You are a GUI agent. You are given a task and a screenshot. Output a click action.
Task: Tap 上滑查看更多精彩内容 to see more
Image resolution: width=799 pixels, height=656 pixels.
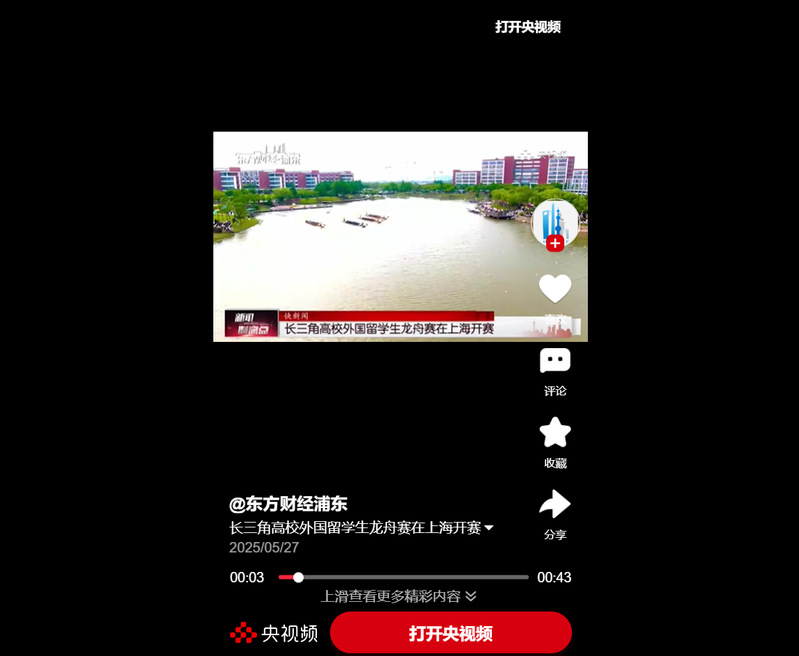pos(398,596)
